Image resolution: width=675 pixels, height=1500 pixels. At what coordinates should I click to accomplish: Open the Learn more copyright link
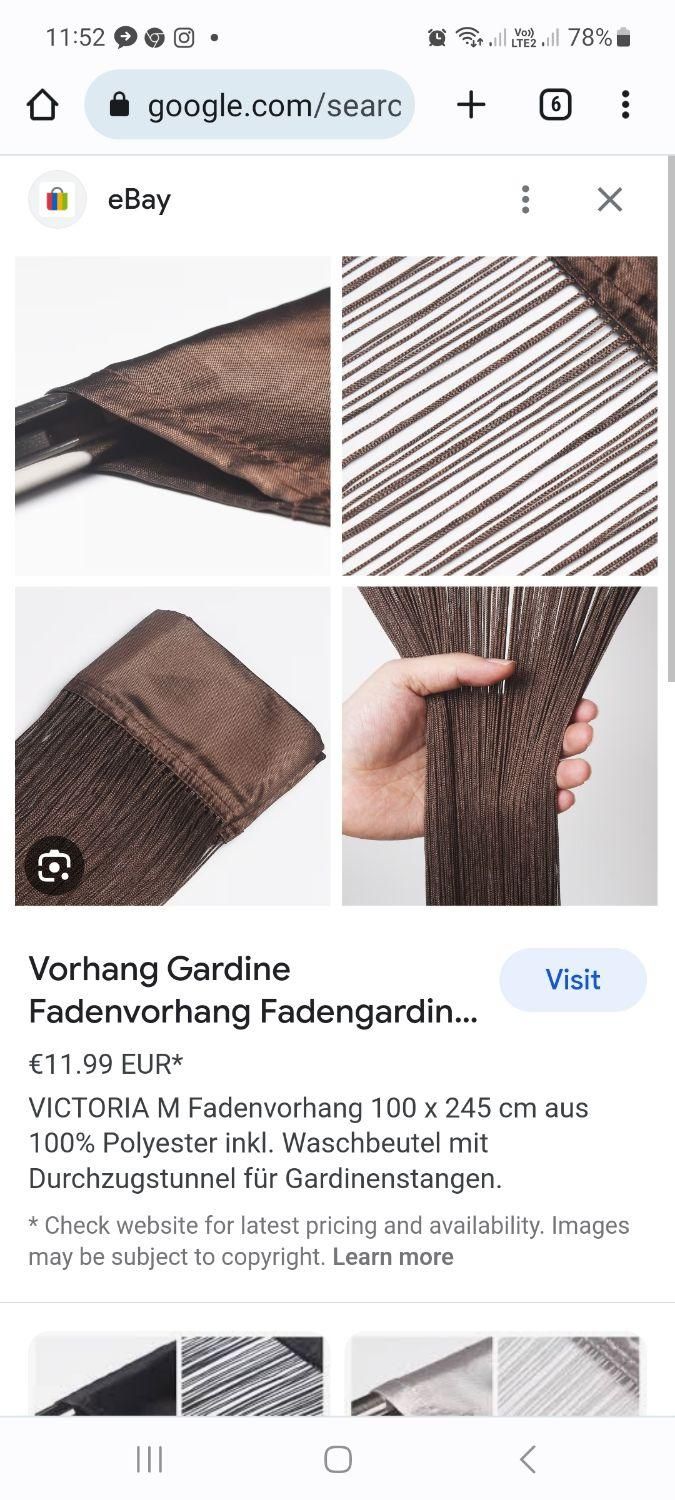[392, 1257]
